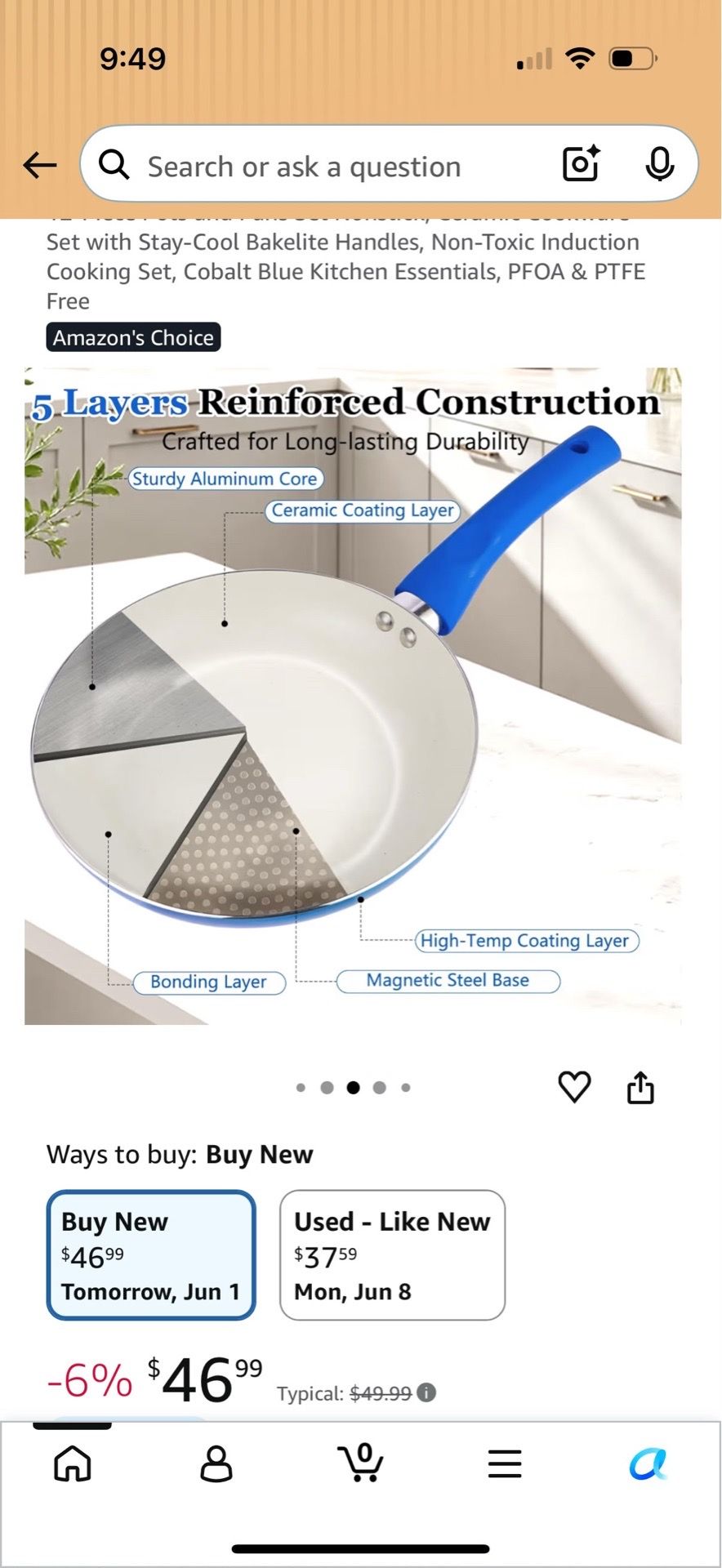Start voice search with the microphone
The width and height of the screenshot is (722, 1568).
[660, 165]
